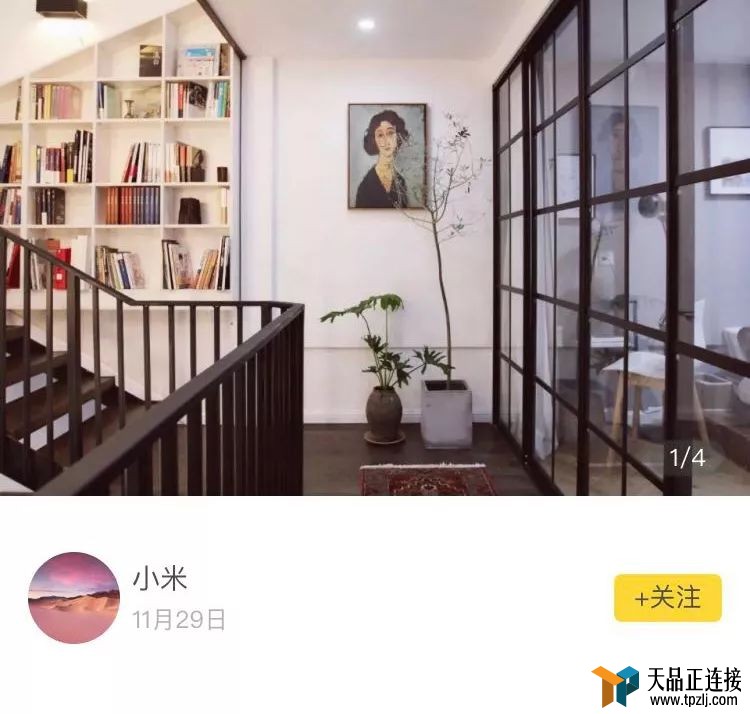Open 小米's profile avatar
Image resolution: width=750 pixels, height=714 pixels.
pos(74,598)
